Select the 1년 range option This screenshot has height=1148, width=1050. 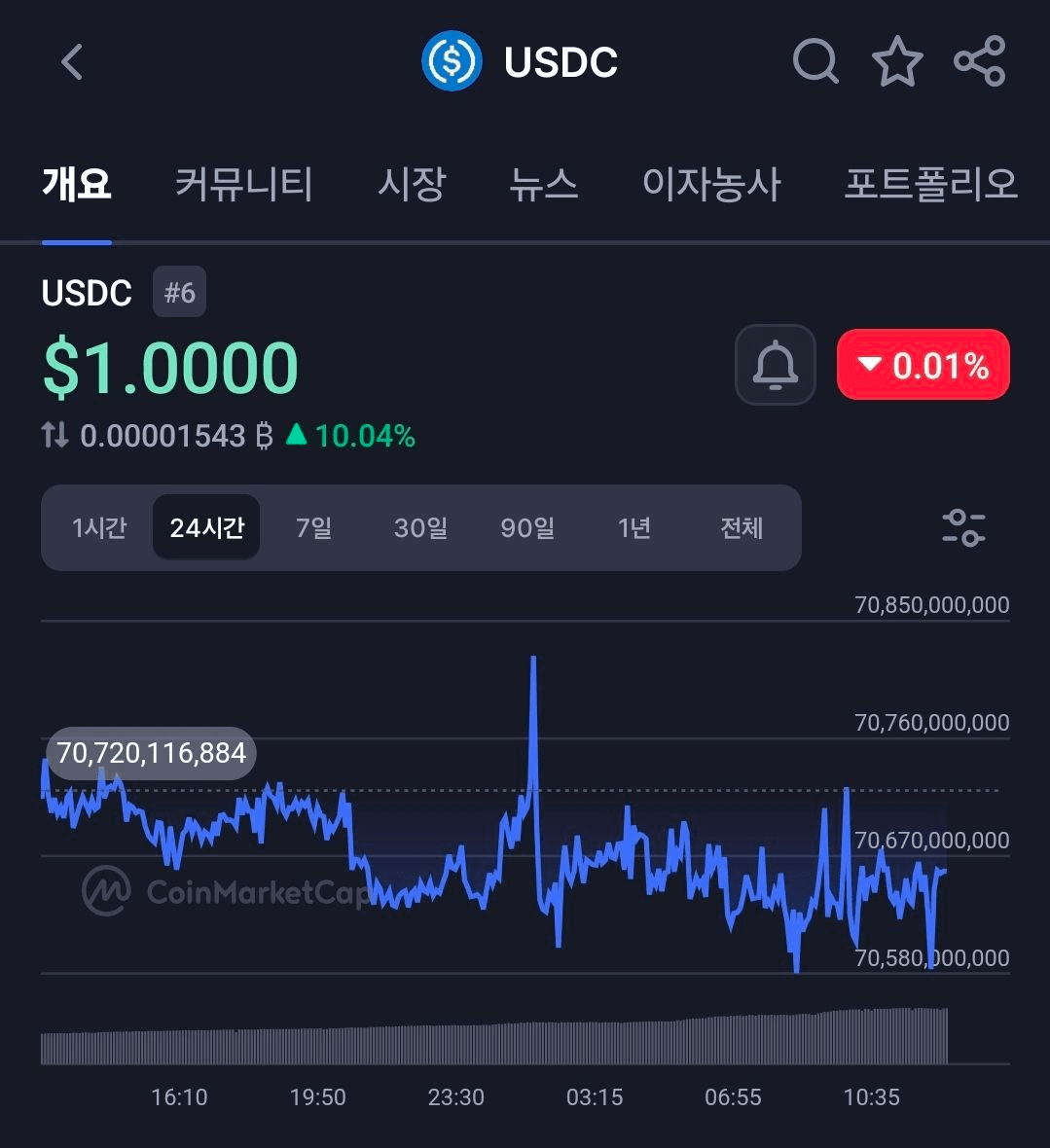(634, 527)
